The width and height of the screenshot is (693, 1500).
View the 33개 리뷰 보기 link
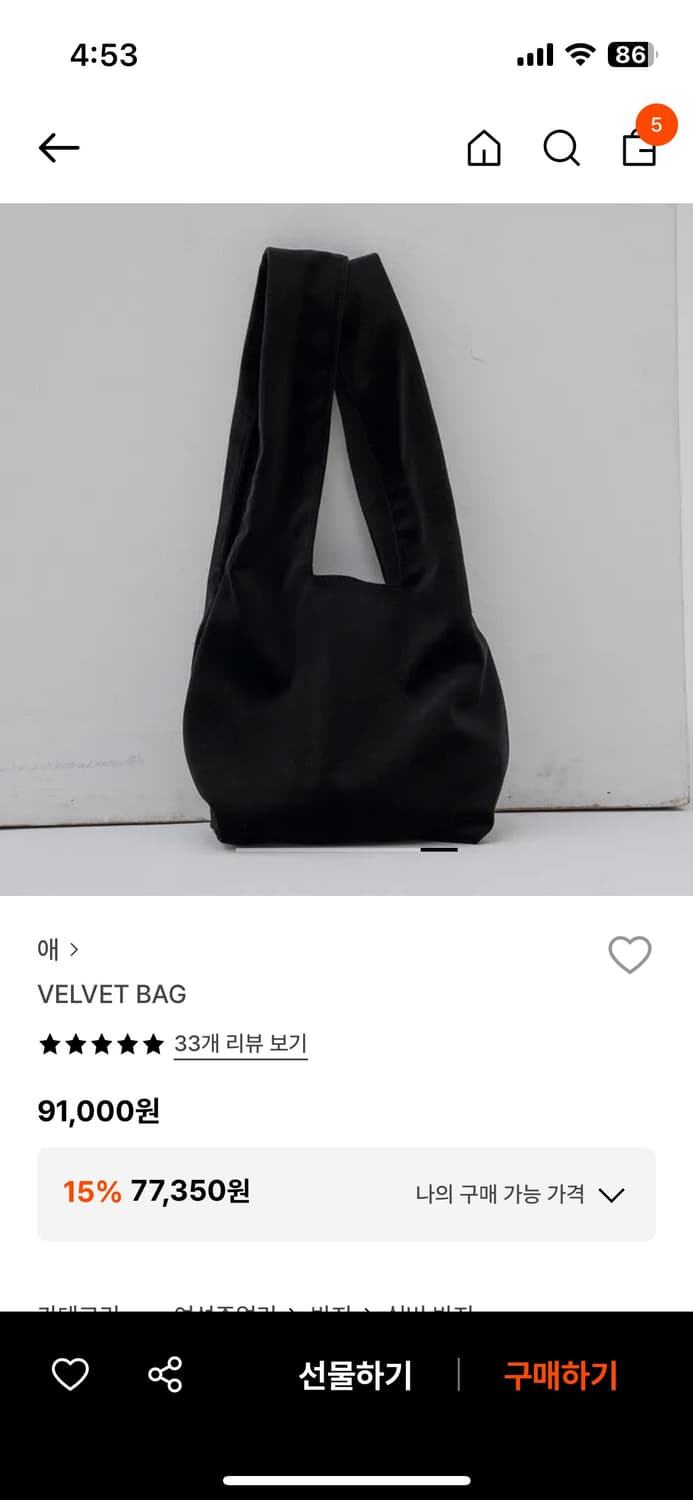[x=240, y=1044]
